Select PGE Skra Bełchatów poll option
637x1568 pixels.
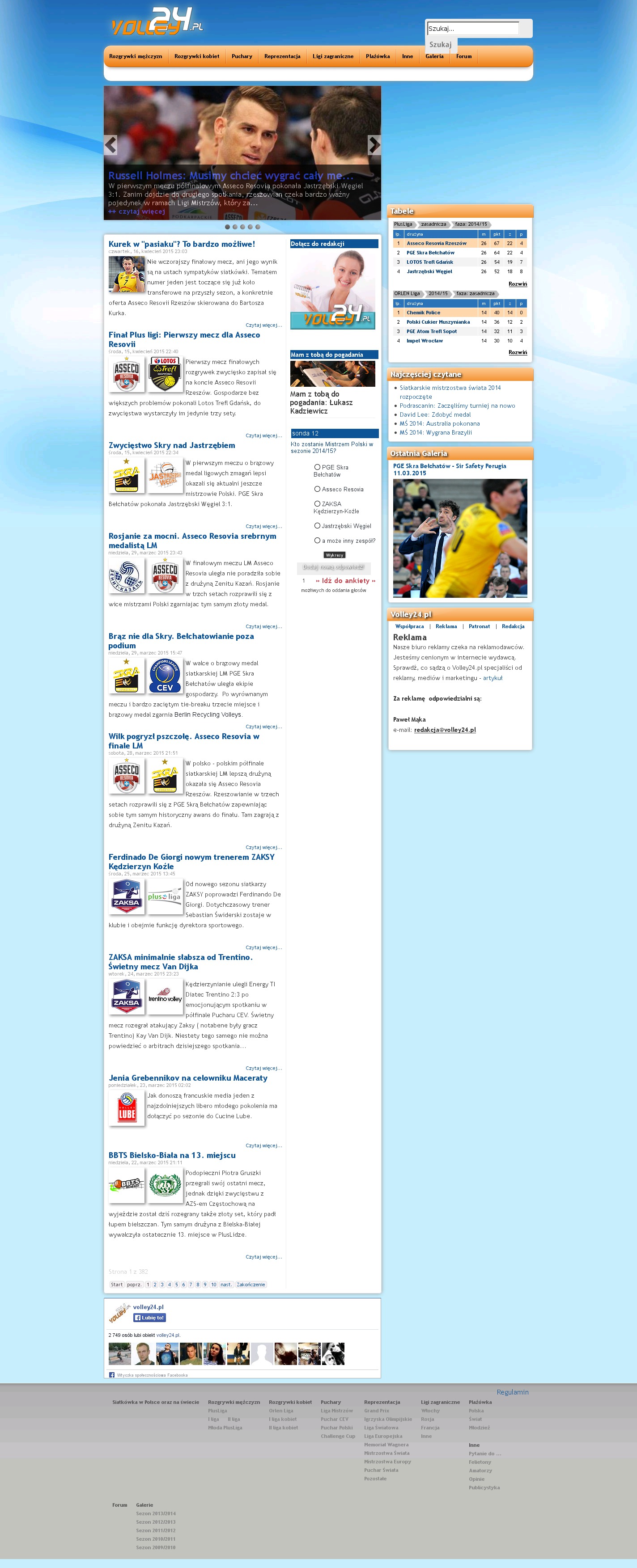pyautogui.click(x=317, y=467)
